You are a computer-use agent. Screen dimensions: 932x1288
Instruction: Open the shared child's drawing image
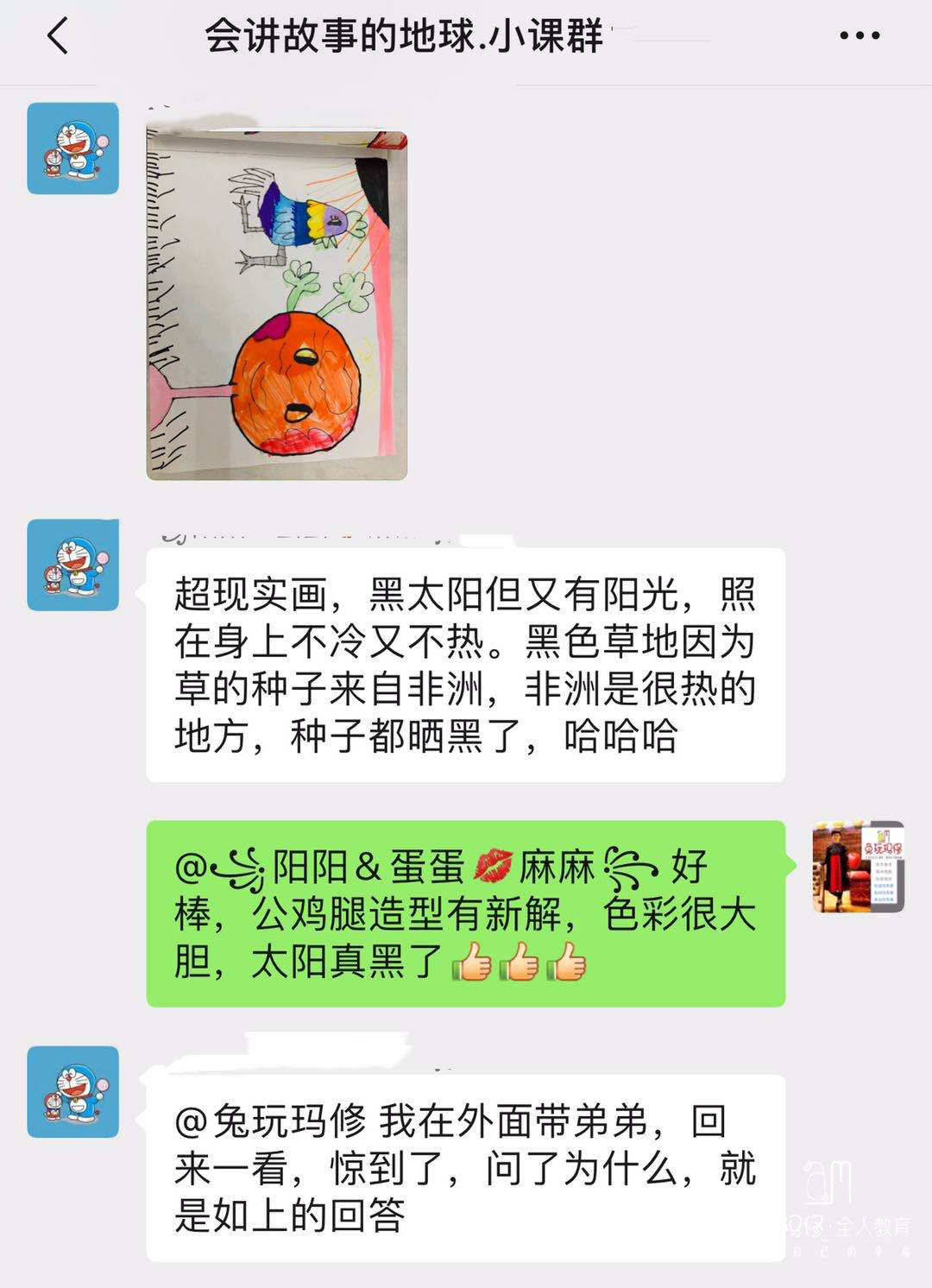tap(276, 305)
